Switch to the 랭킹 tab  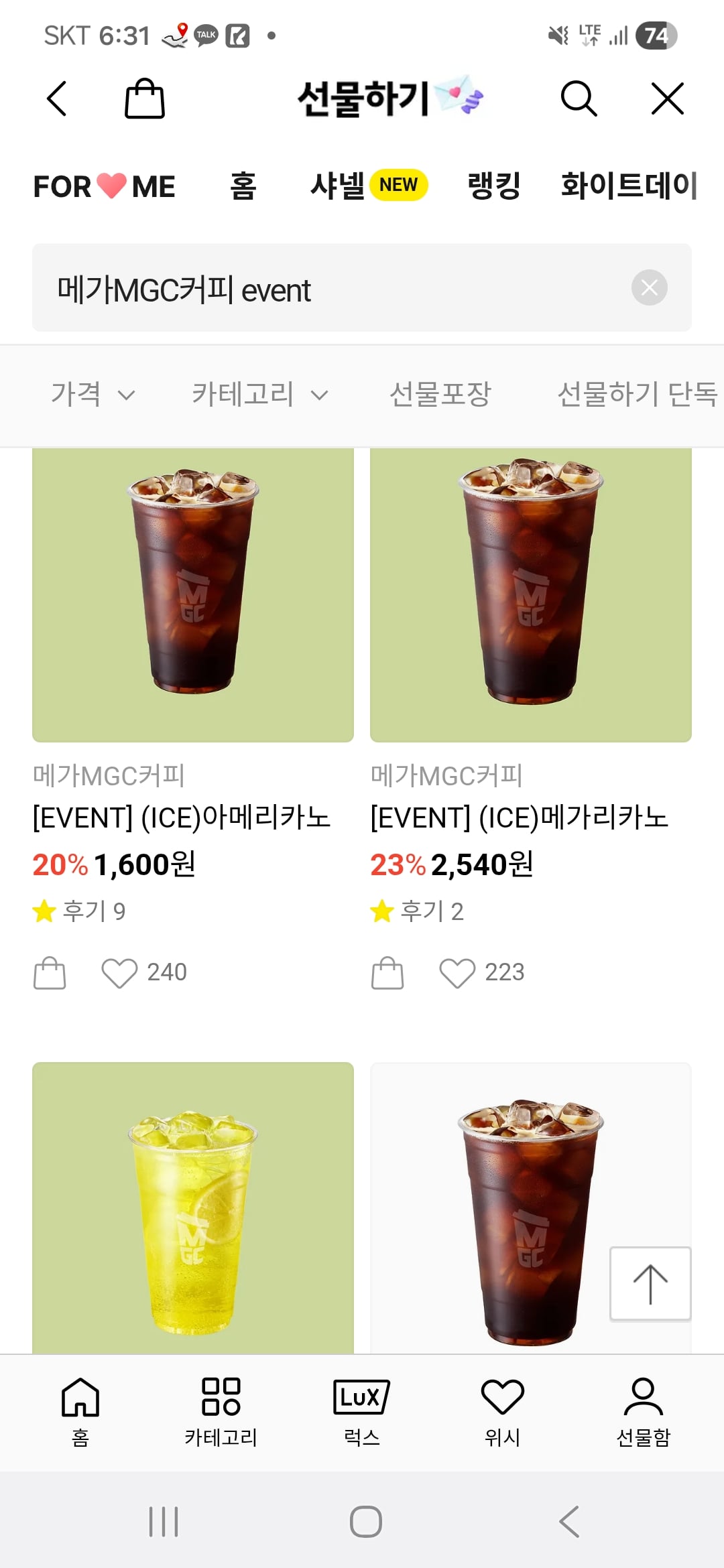pos(494,186)
